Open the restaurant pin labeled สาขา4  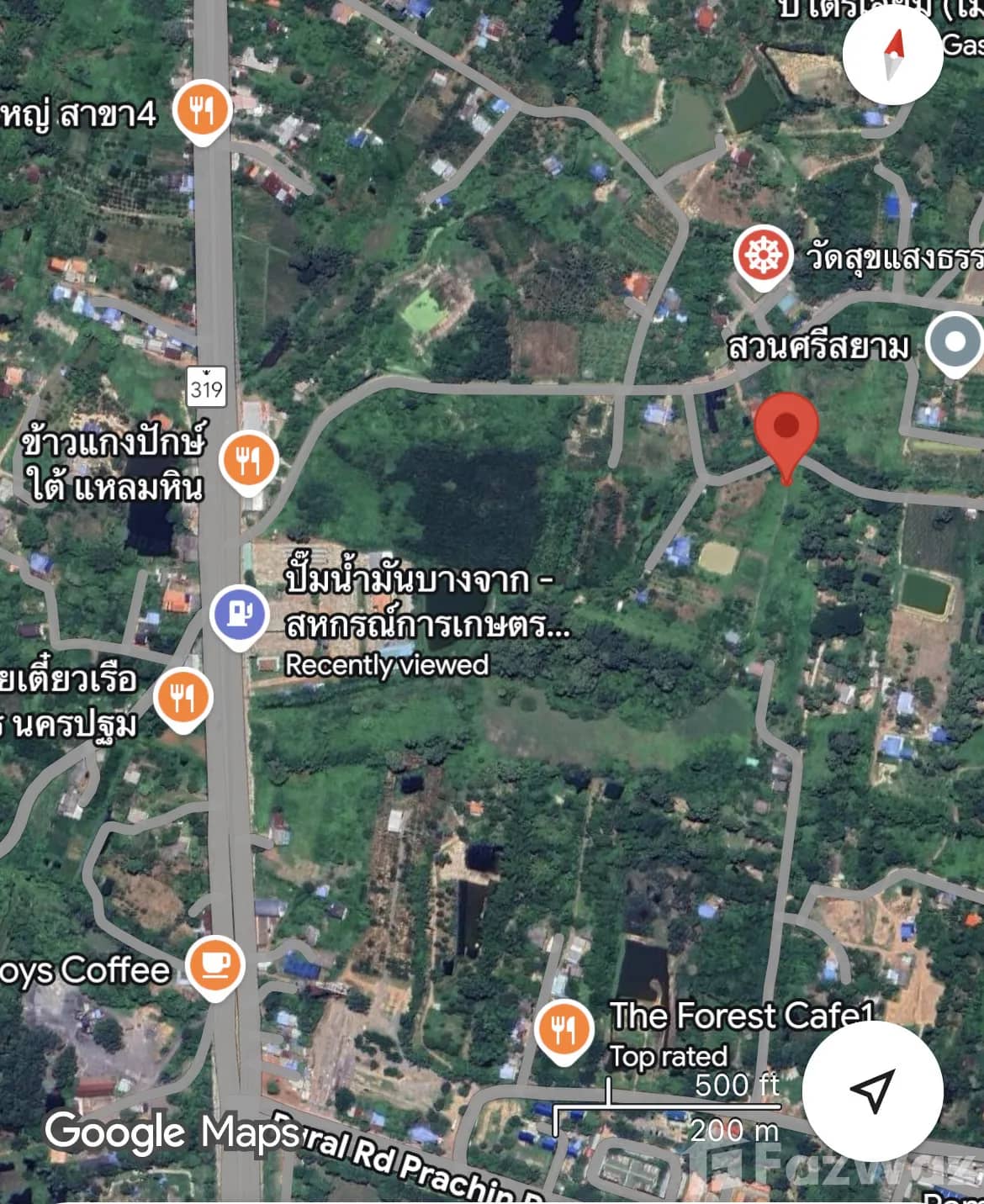[x=202, y=110]
